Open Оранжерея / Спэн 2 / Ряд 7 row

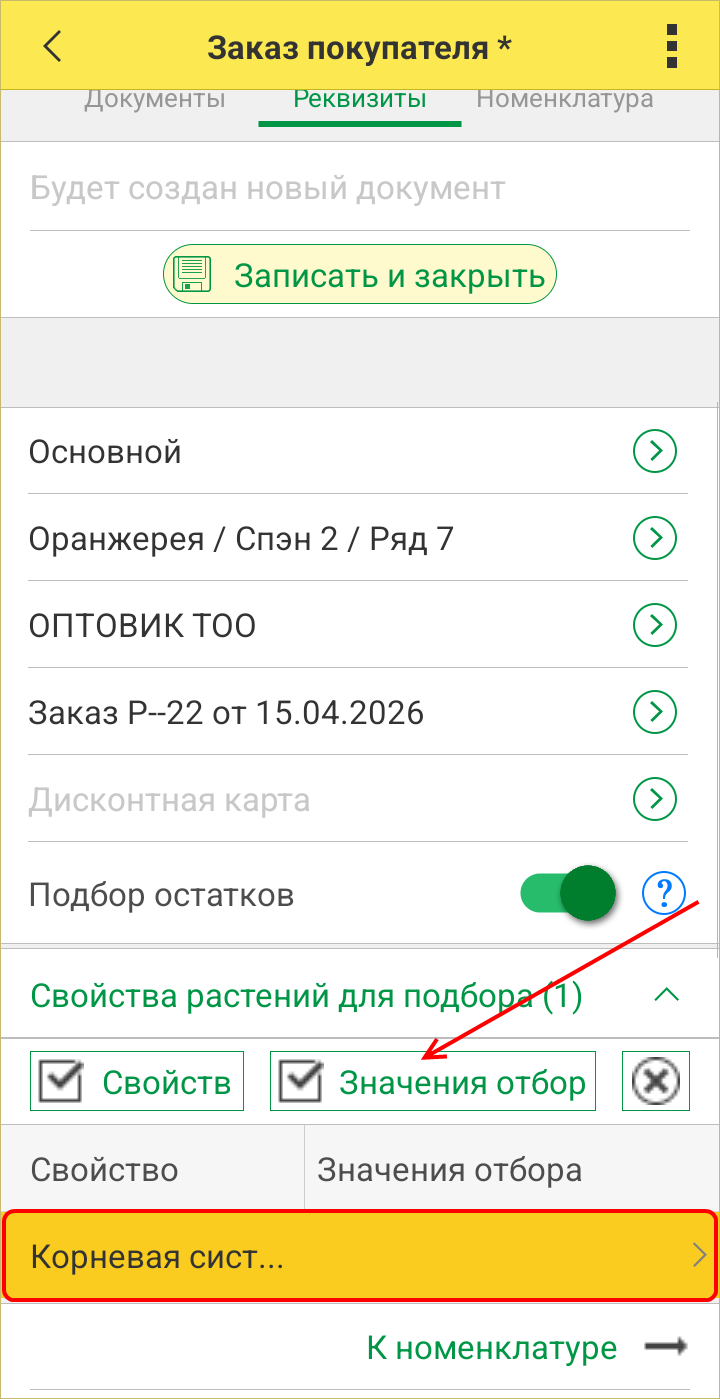click(x=655, y=539)
